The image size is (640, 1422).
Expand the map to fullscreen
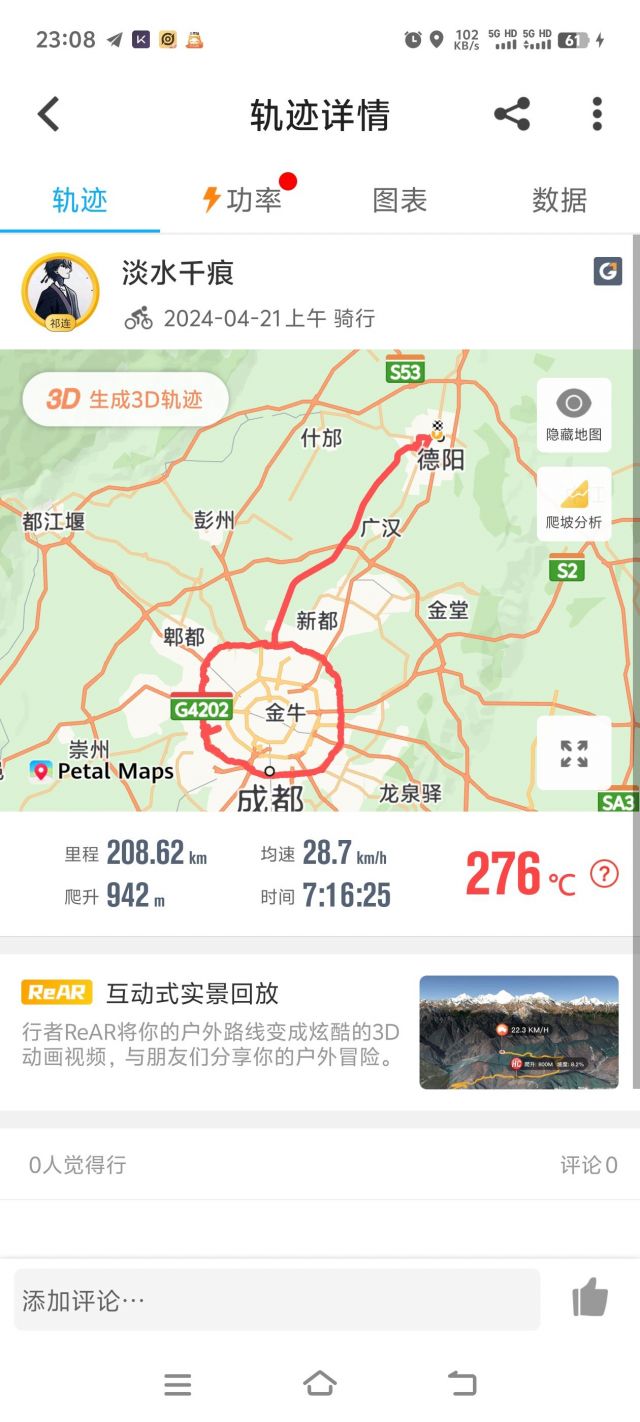(574, 754)
